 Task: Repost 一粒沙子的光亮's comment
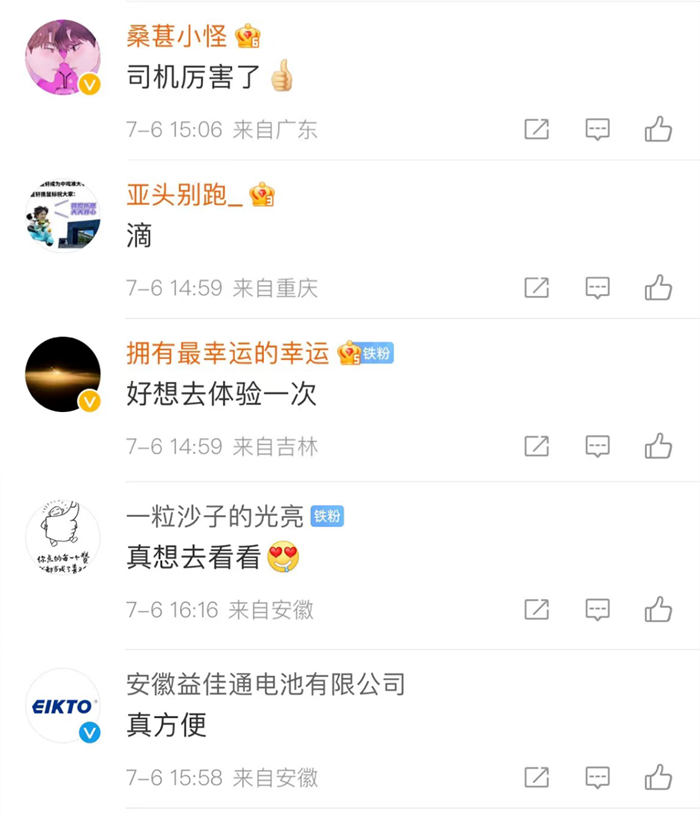point(537,609)
